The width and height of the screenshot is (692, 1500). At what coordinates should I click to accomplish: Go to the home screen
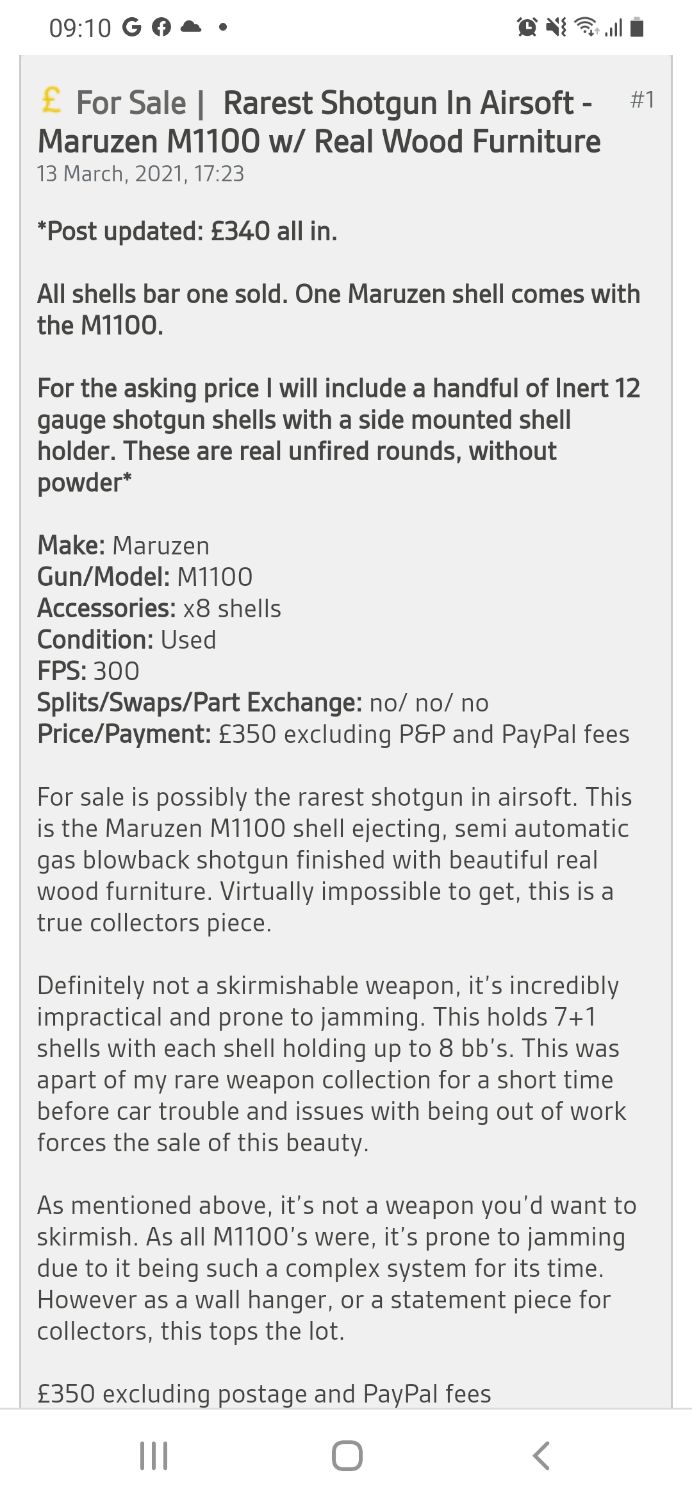tap(346, 1455)
